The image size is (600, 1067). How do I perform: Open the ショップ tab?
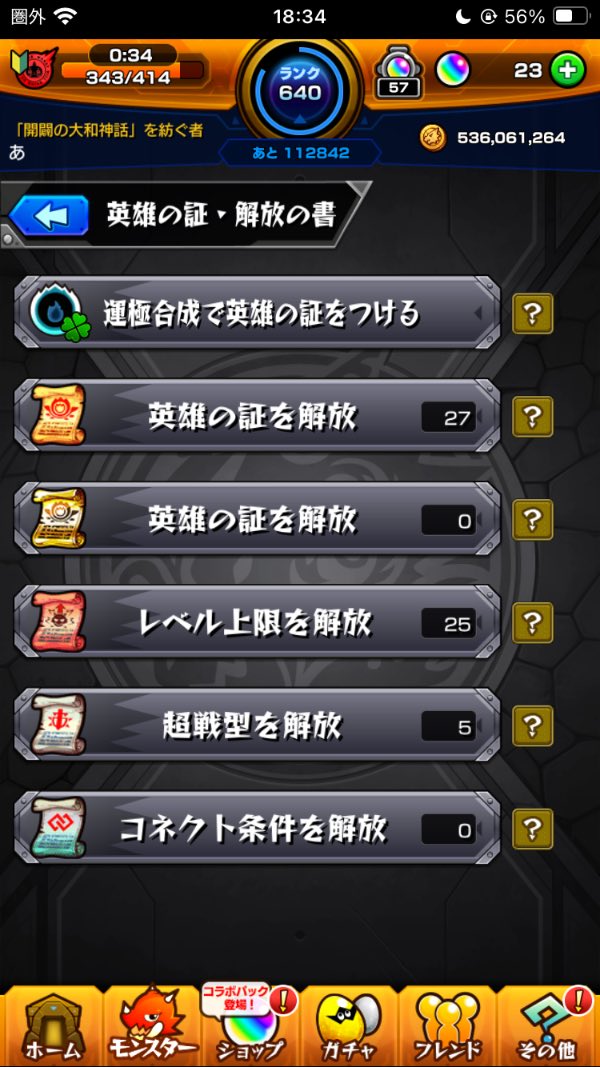coord(250,1028)
